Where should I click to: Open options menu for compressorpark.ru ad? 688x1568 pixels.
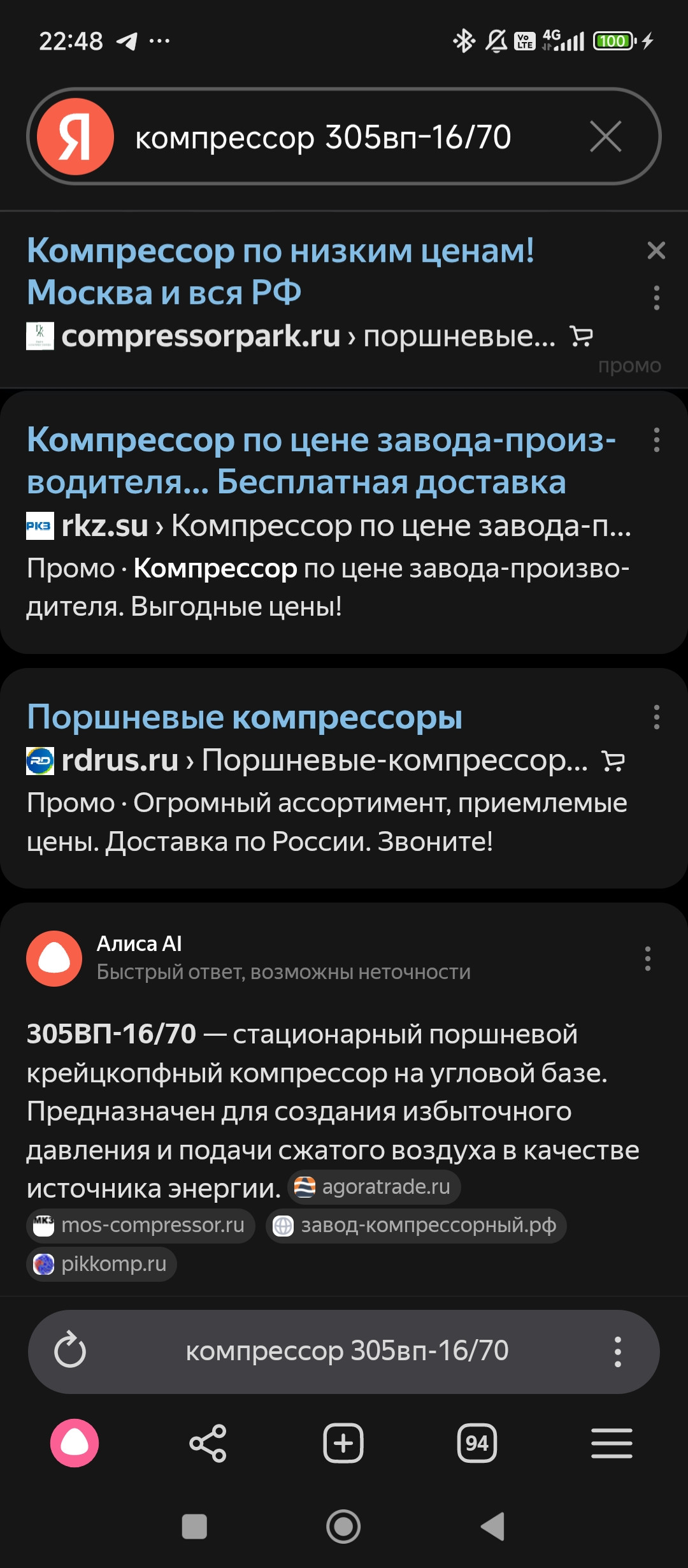[x=656, y=298]
